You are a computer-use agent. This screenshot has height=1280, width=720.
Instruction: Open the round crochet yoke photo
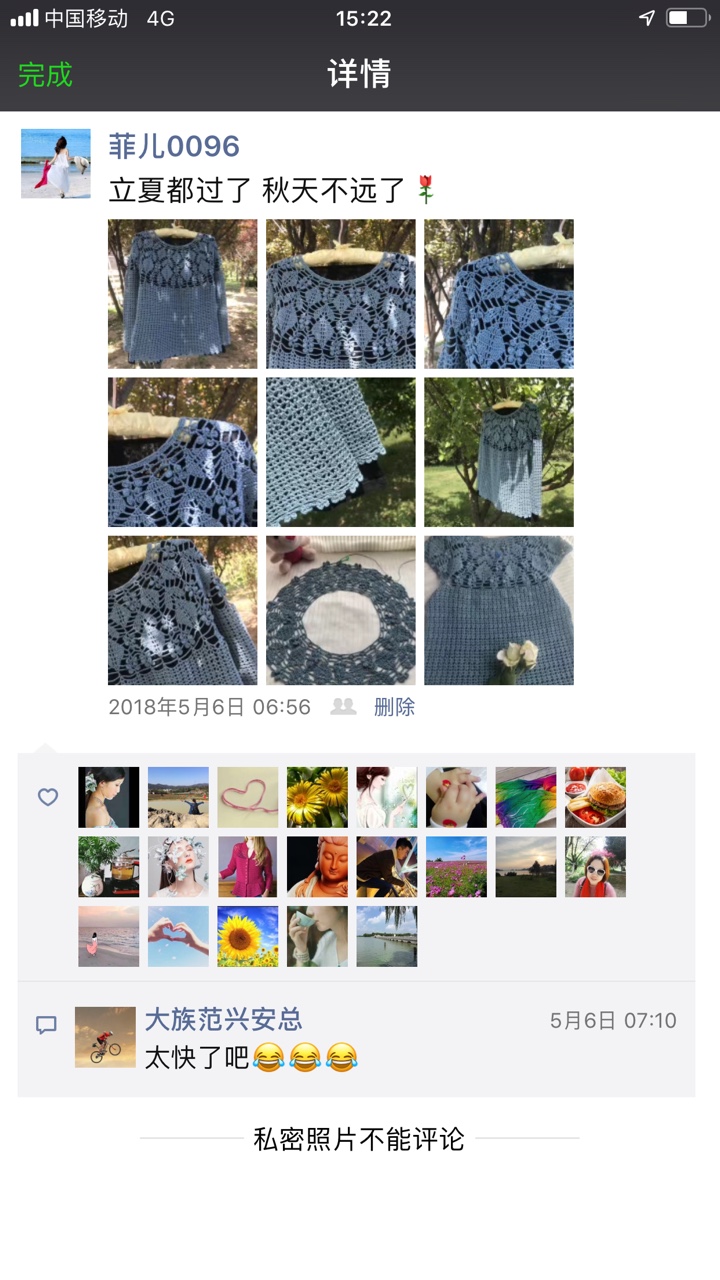(x=340, y=610)
